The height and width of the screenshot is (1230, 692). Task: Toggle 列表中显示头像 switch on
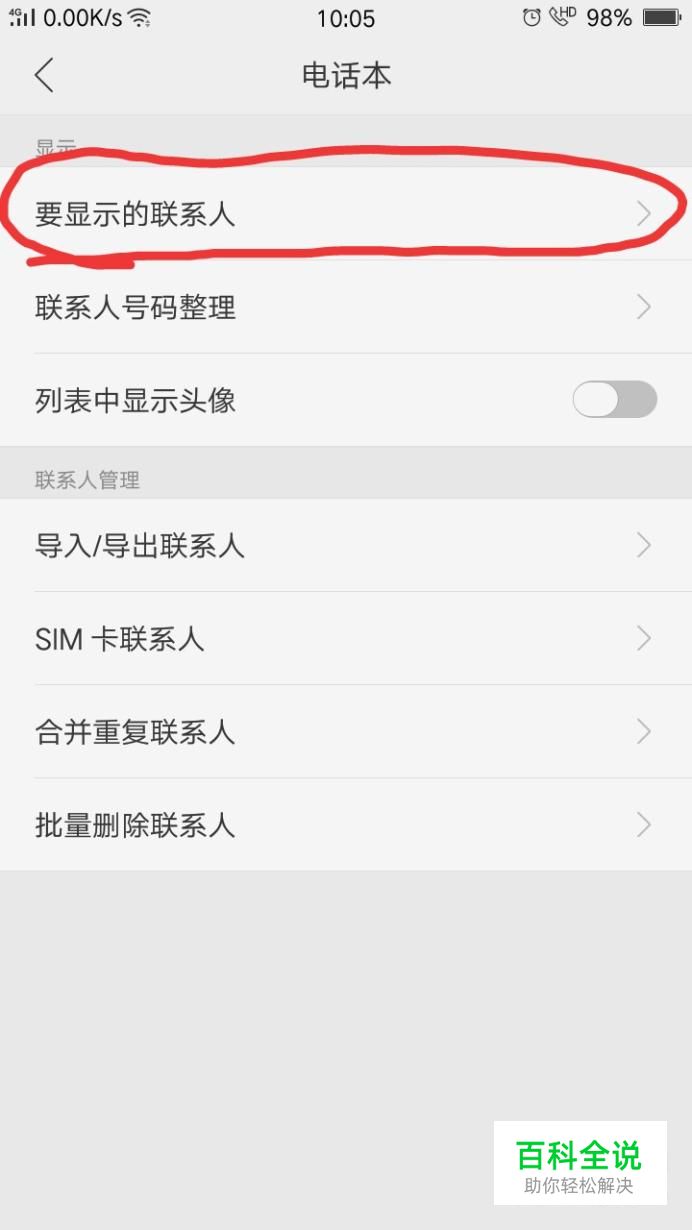(614, 400)
